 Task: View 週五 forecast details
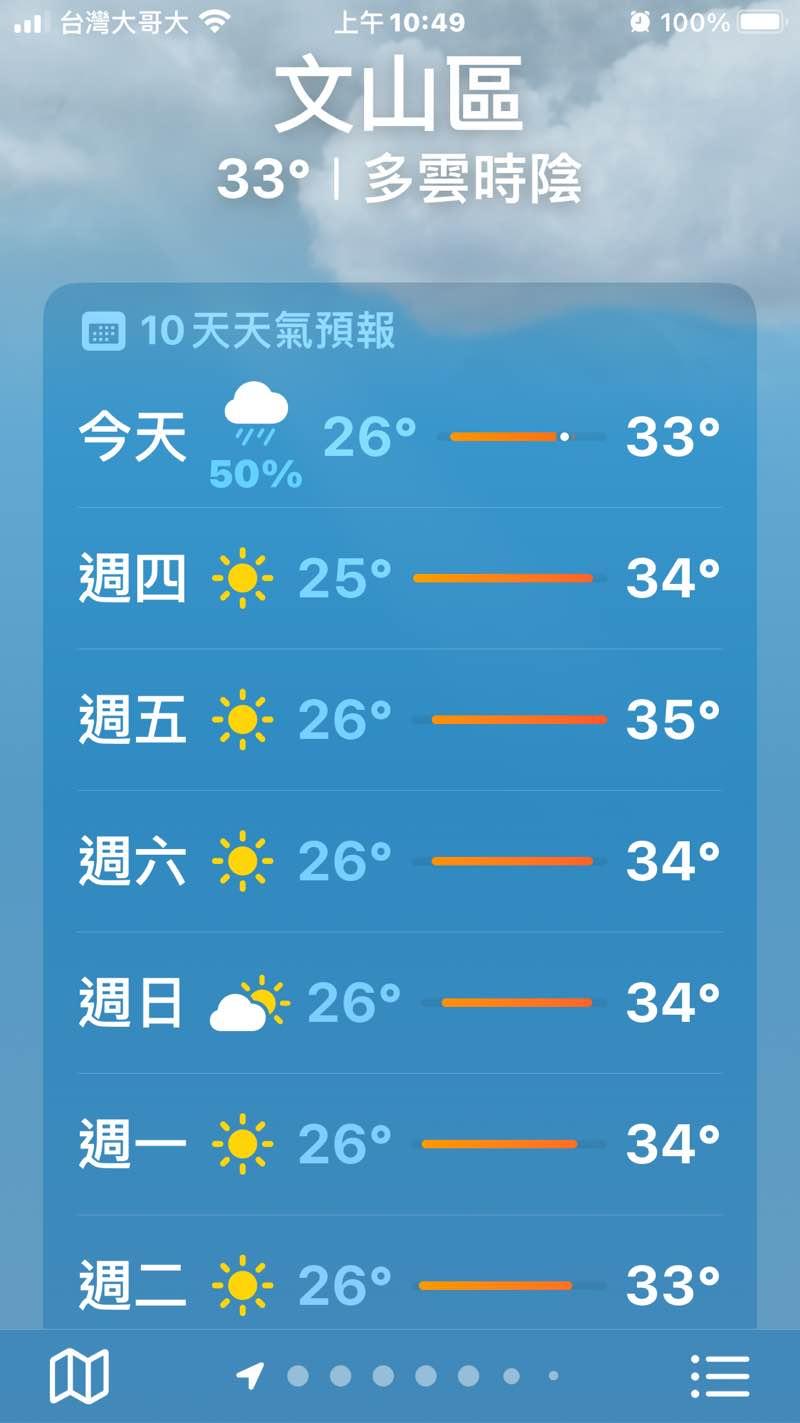tap(399, 719)
